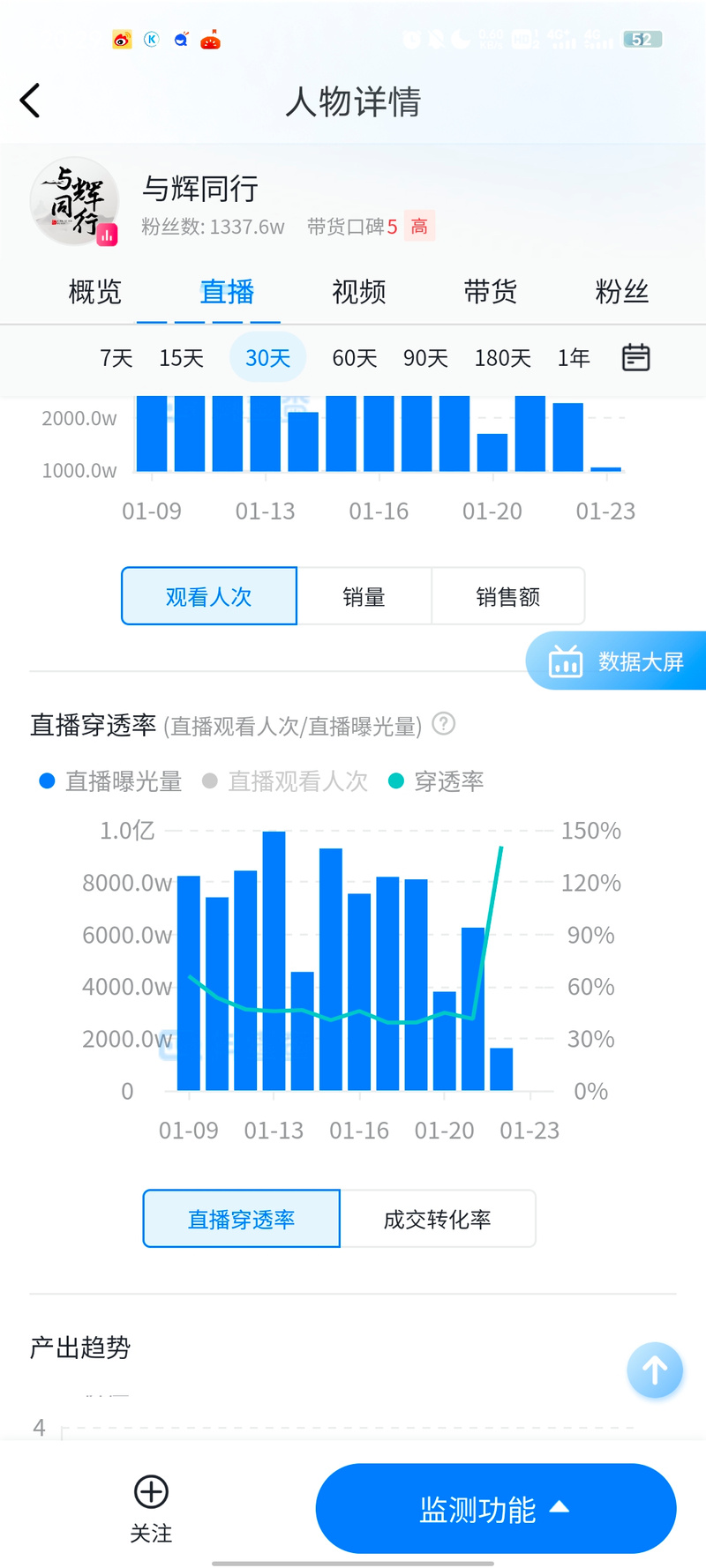Select the 1年 time range
The height and width of the screenshot is (1568, 706).
tap(574, 358)
